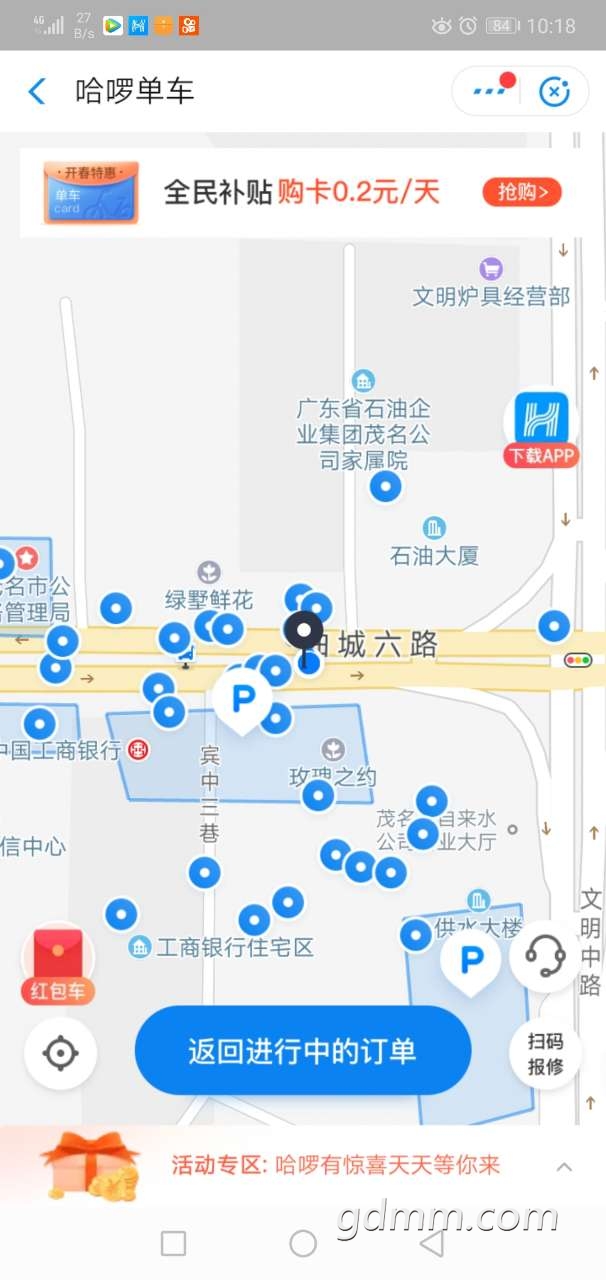Tap the 下载APP icon
The height and width of the screenshot is (1280, 606).
click(541, 429)
